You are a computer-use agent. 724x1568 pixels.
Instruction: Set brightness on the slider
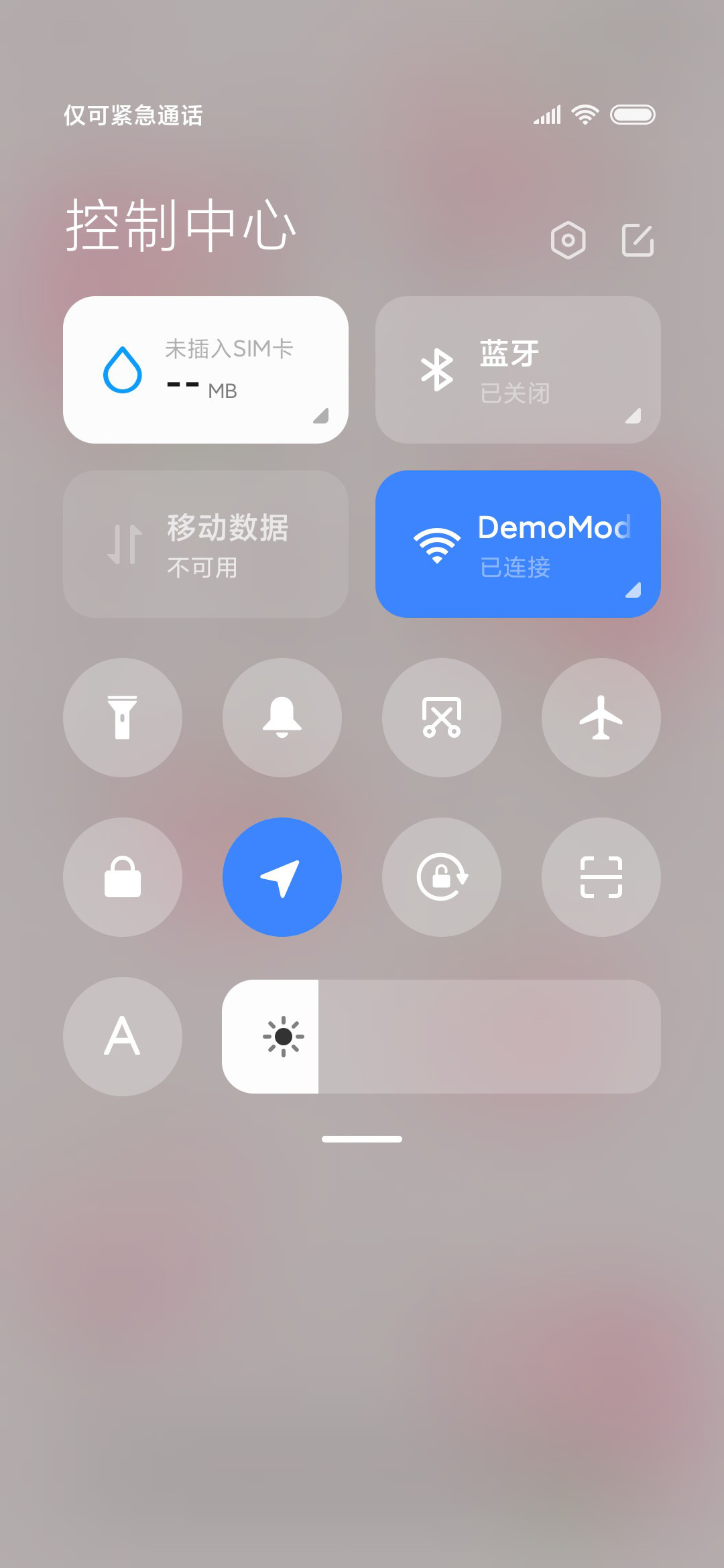point(442,1037)
